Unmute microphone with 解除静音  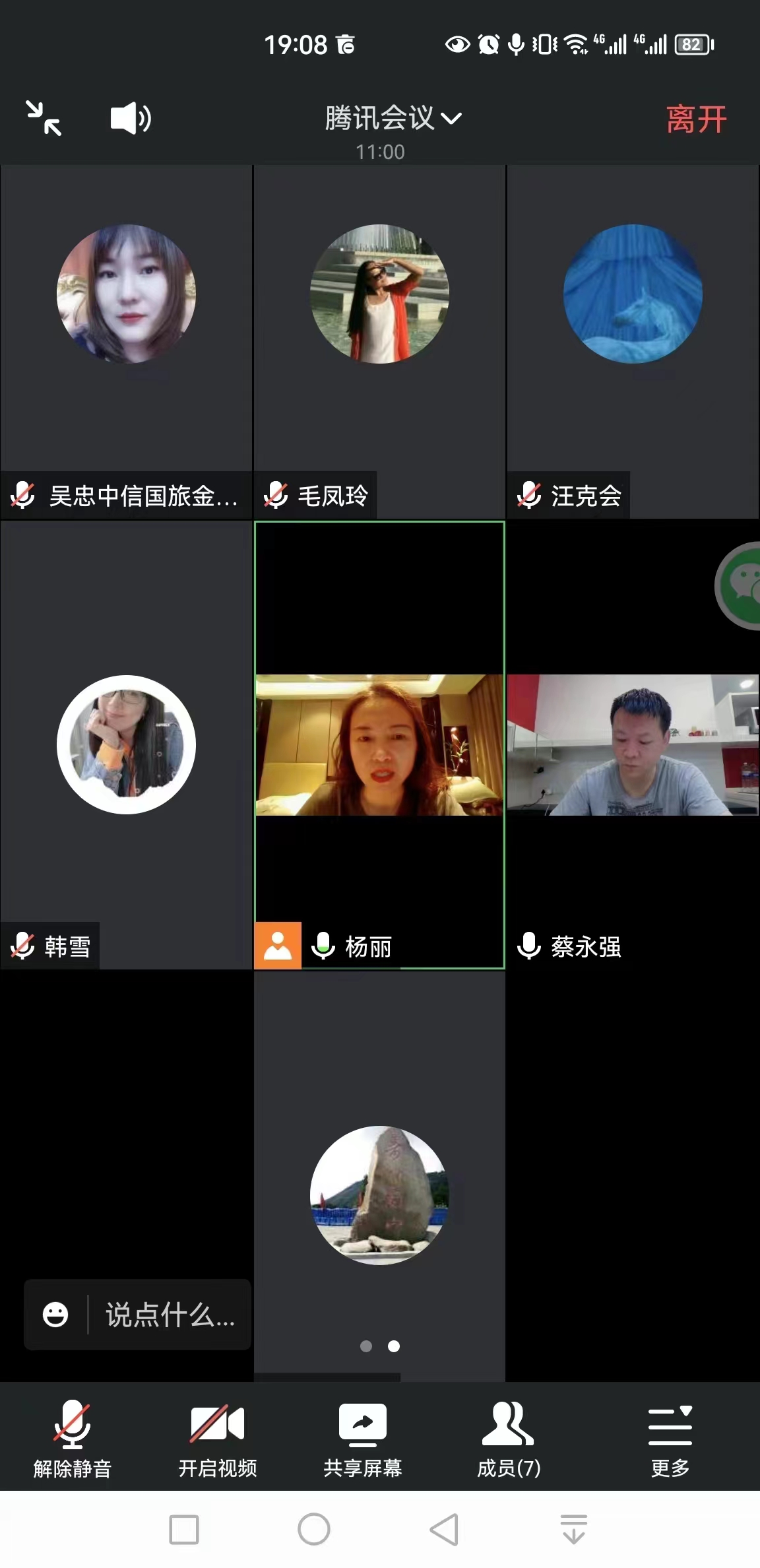(x=73, y=1439)
